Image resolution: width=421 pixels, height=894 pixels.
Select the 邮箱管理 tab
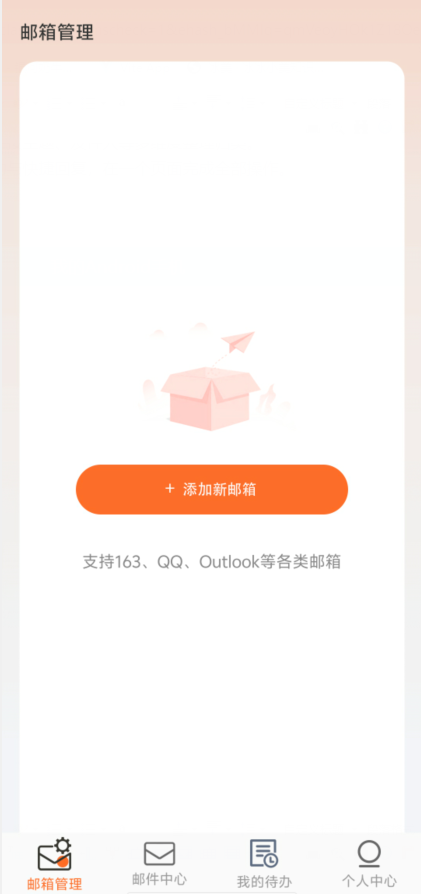pos(54,864)
